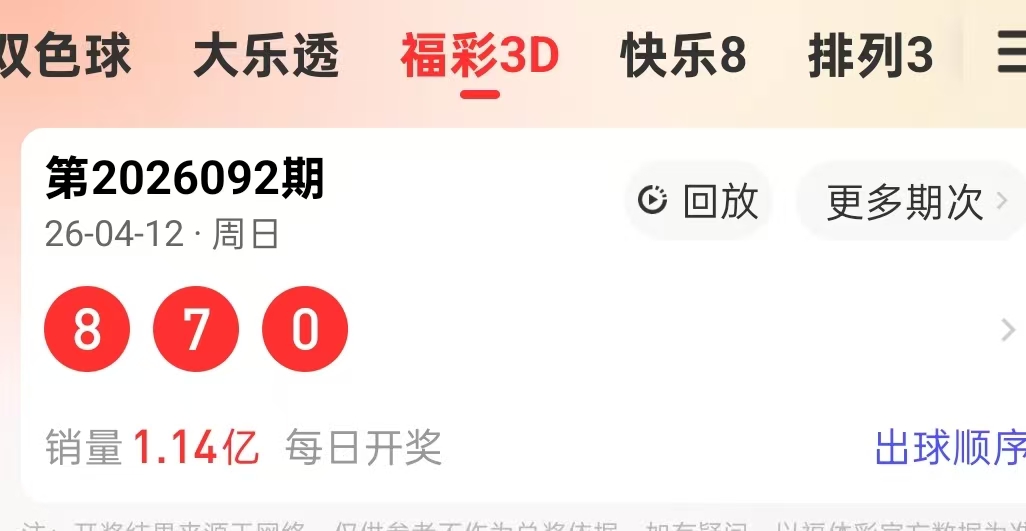The height and width of the screenshot is (531, 1026).
Task: Open the 快乐8 tab
Action: 683,55
